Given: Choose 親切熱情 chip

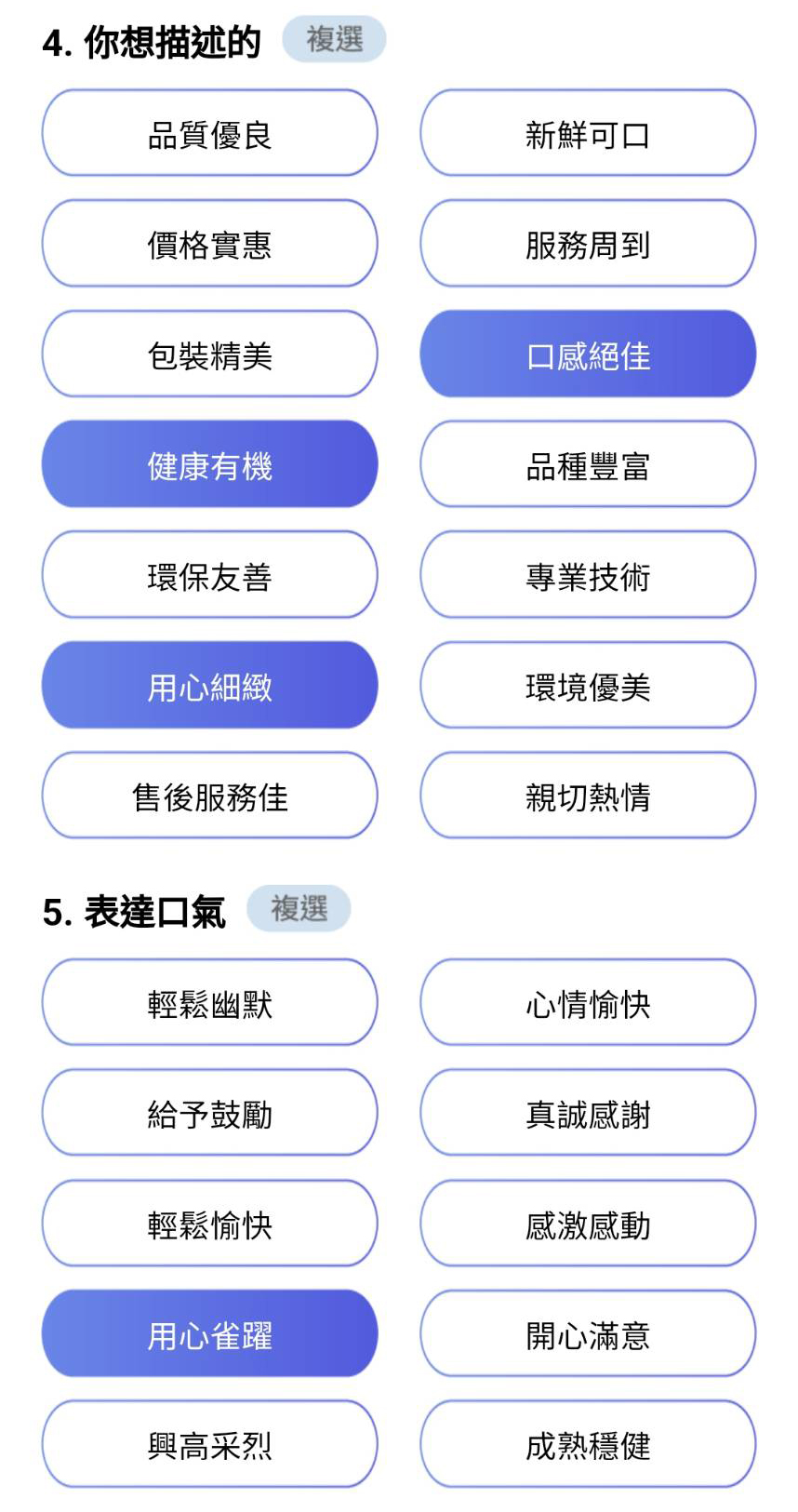Looking at the screenshot, I should (x=588, y=796).
